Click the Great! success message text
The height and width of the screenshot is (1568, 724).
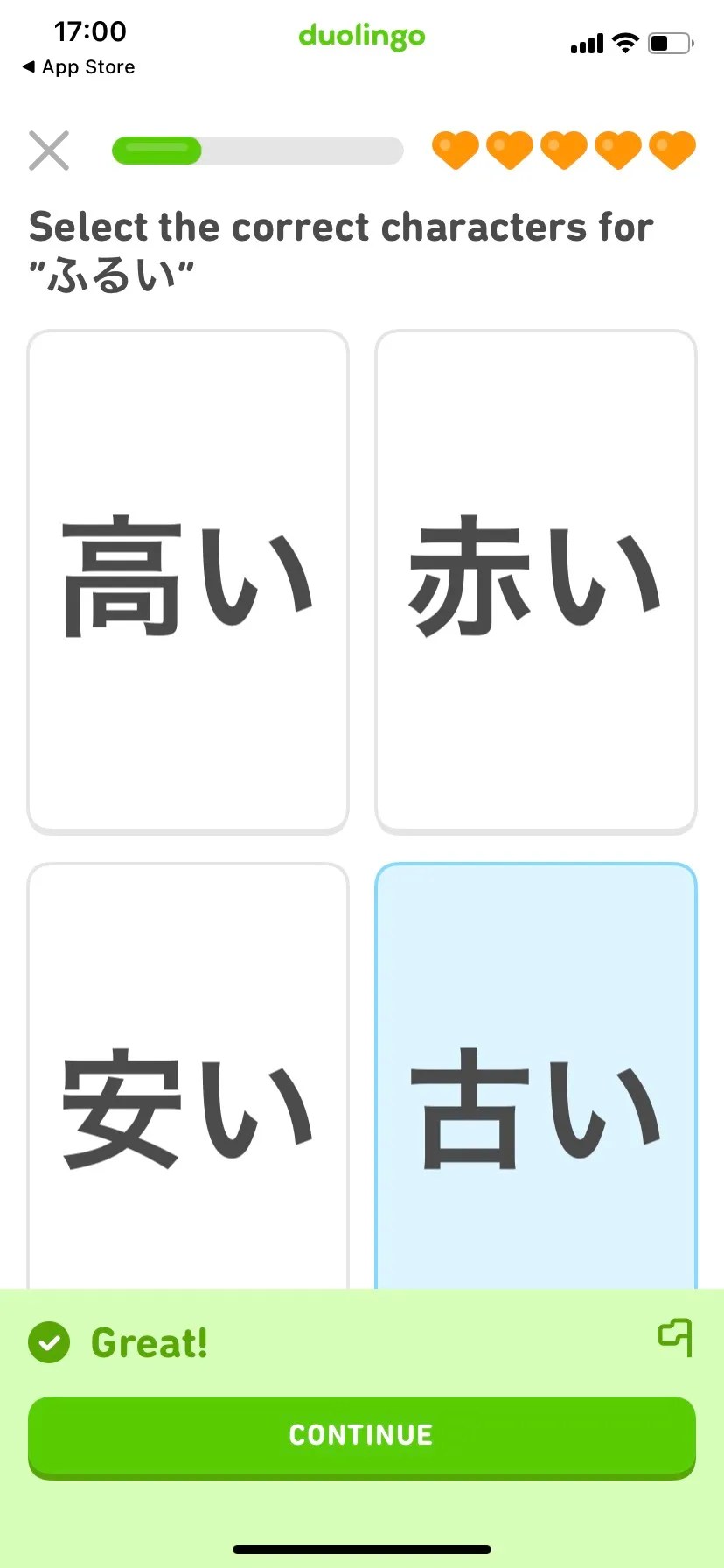[149, 1341]
